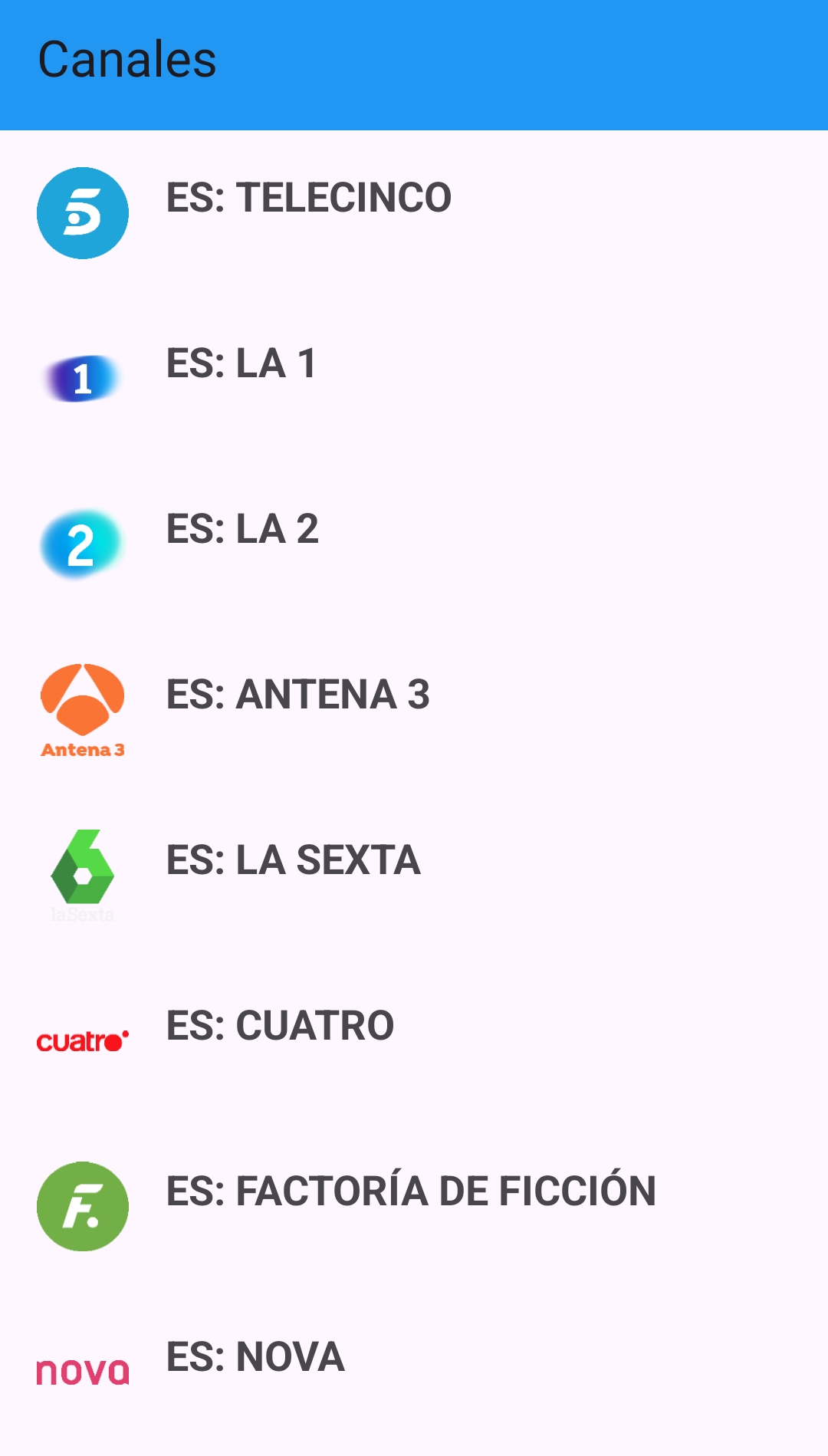This screenshot has height=1456, width=828.
Task: Click the Antena 3 logo
Action: 82,706
